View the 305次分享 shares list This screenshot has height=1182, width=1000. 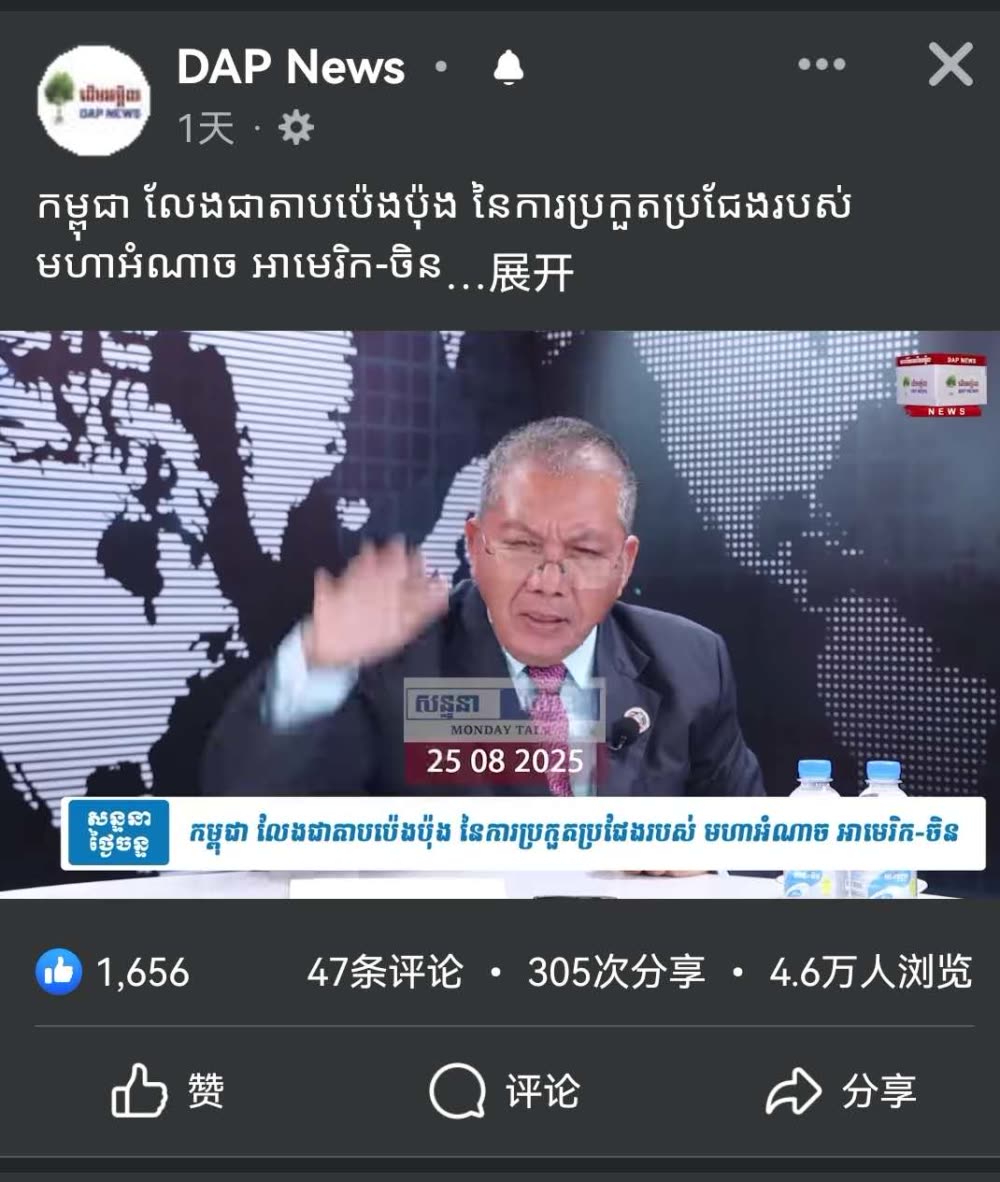(616, 971)
